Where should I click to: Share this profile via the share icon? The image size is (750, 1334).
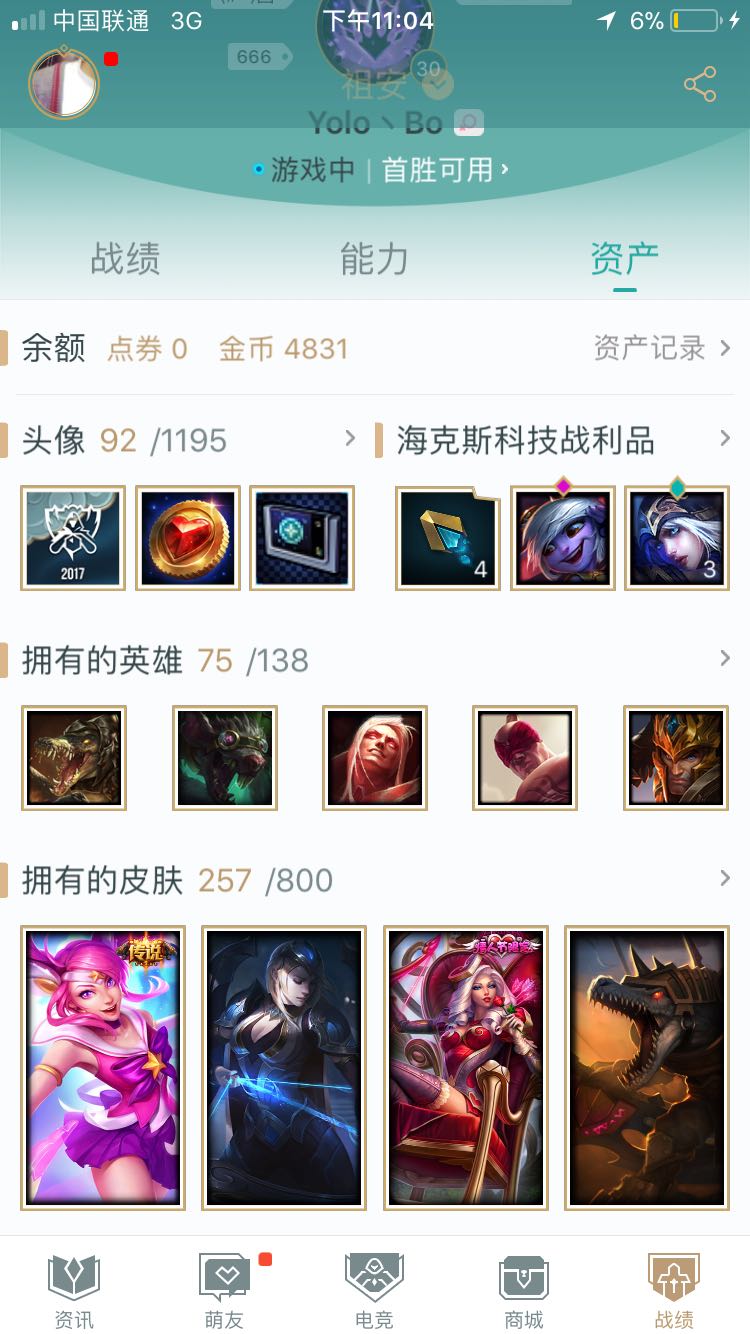(x=700, y=84)
